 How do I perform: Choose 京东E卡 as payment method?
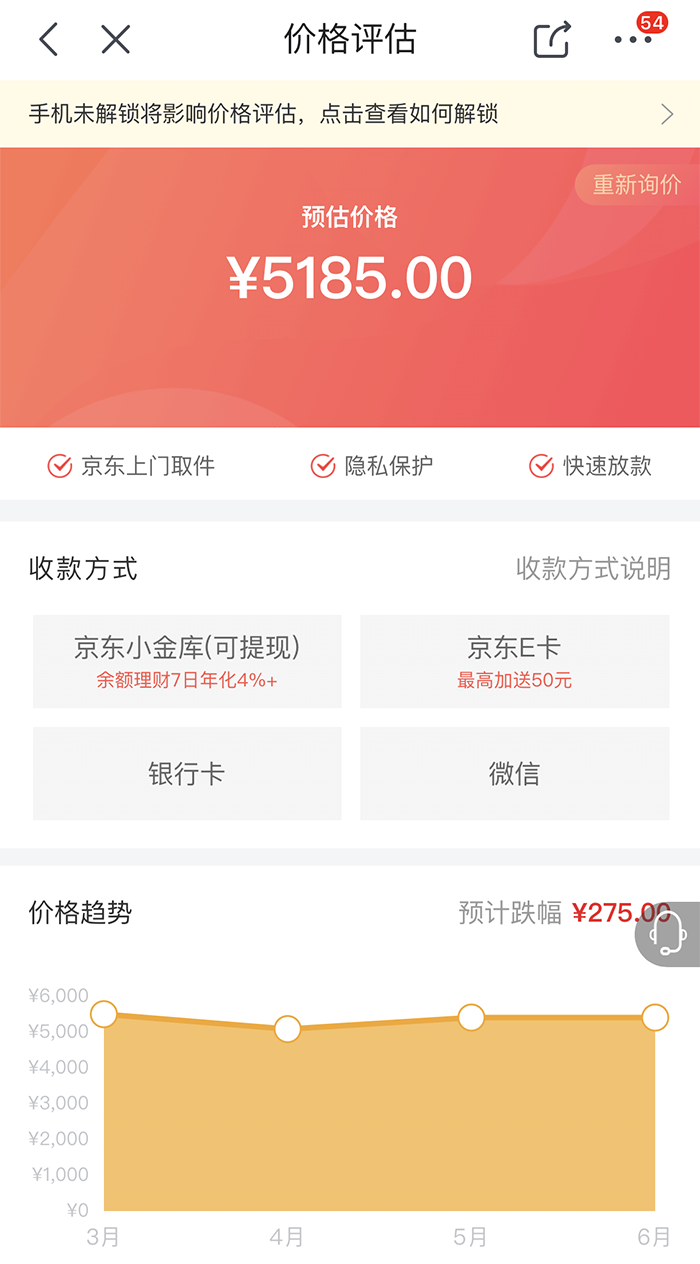click(514, 661)
